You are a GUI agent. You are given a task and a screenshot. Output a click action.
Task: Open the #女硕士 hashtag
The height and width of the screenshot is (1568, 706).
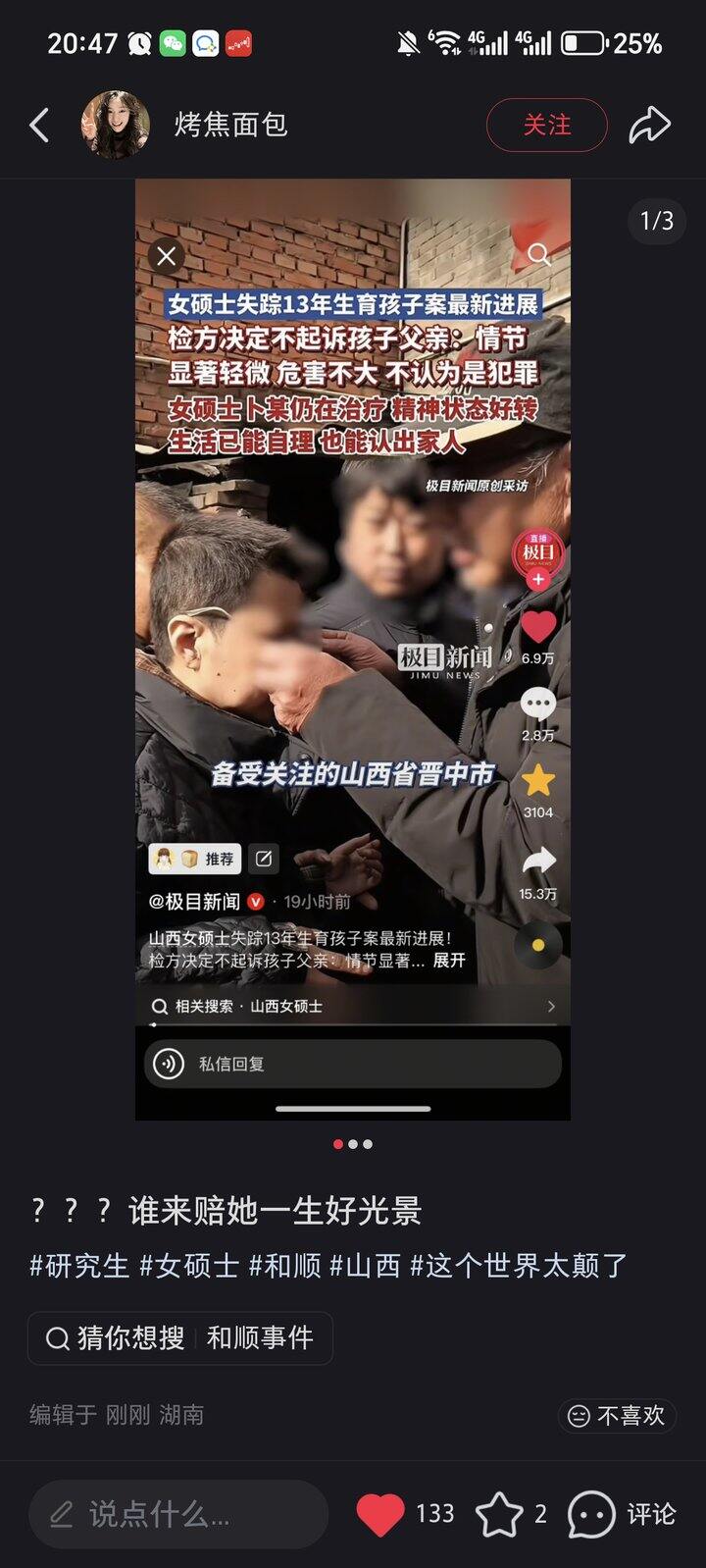[189, 1266]
